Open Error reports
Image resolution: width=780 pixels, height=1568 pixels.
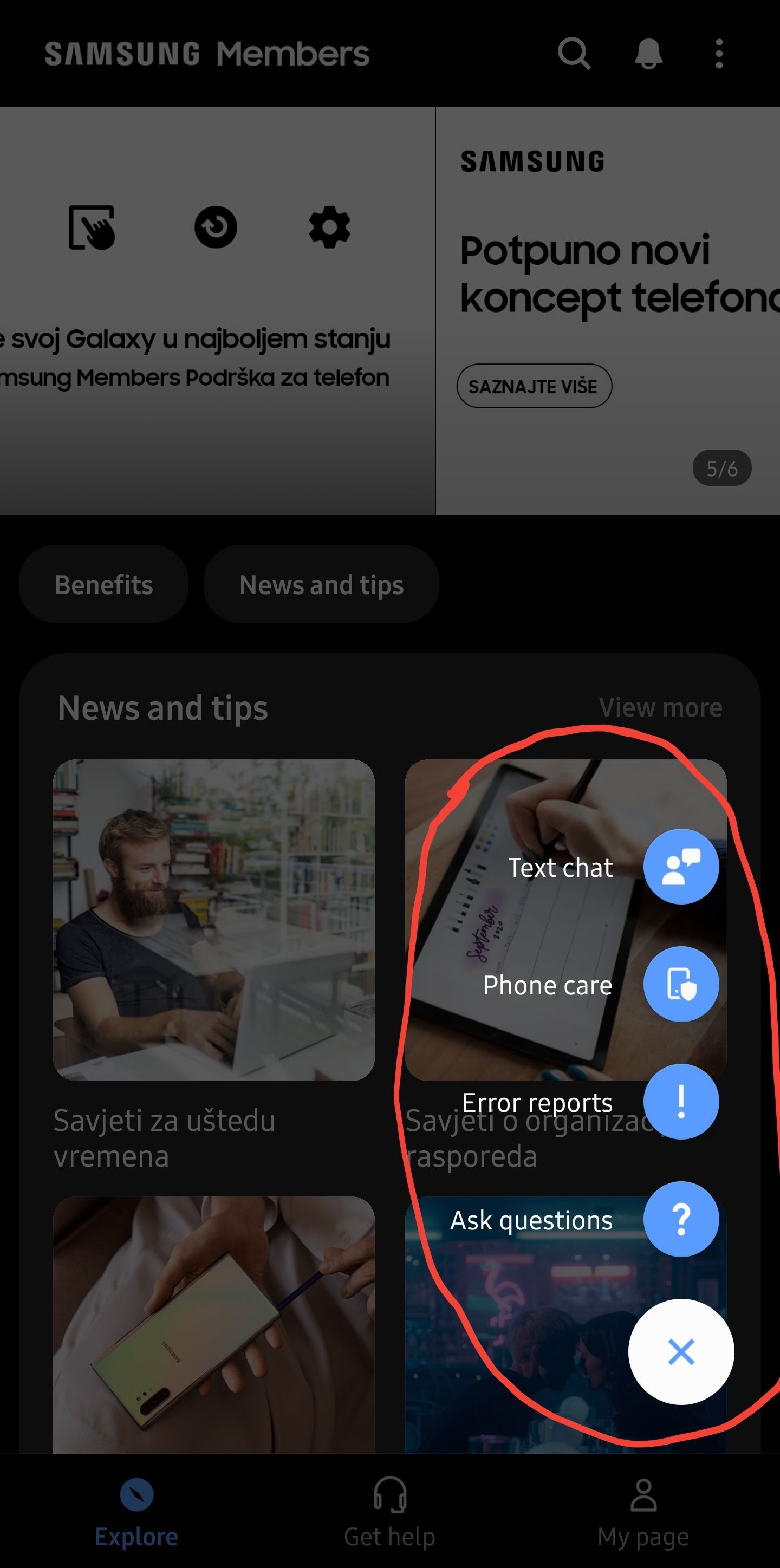tap(681, 1102)
